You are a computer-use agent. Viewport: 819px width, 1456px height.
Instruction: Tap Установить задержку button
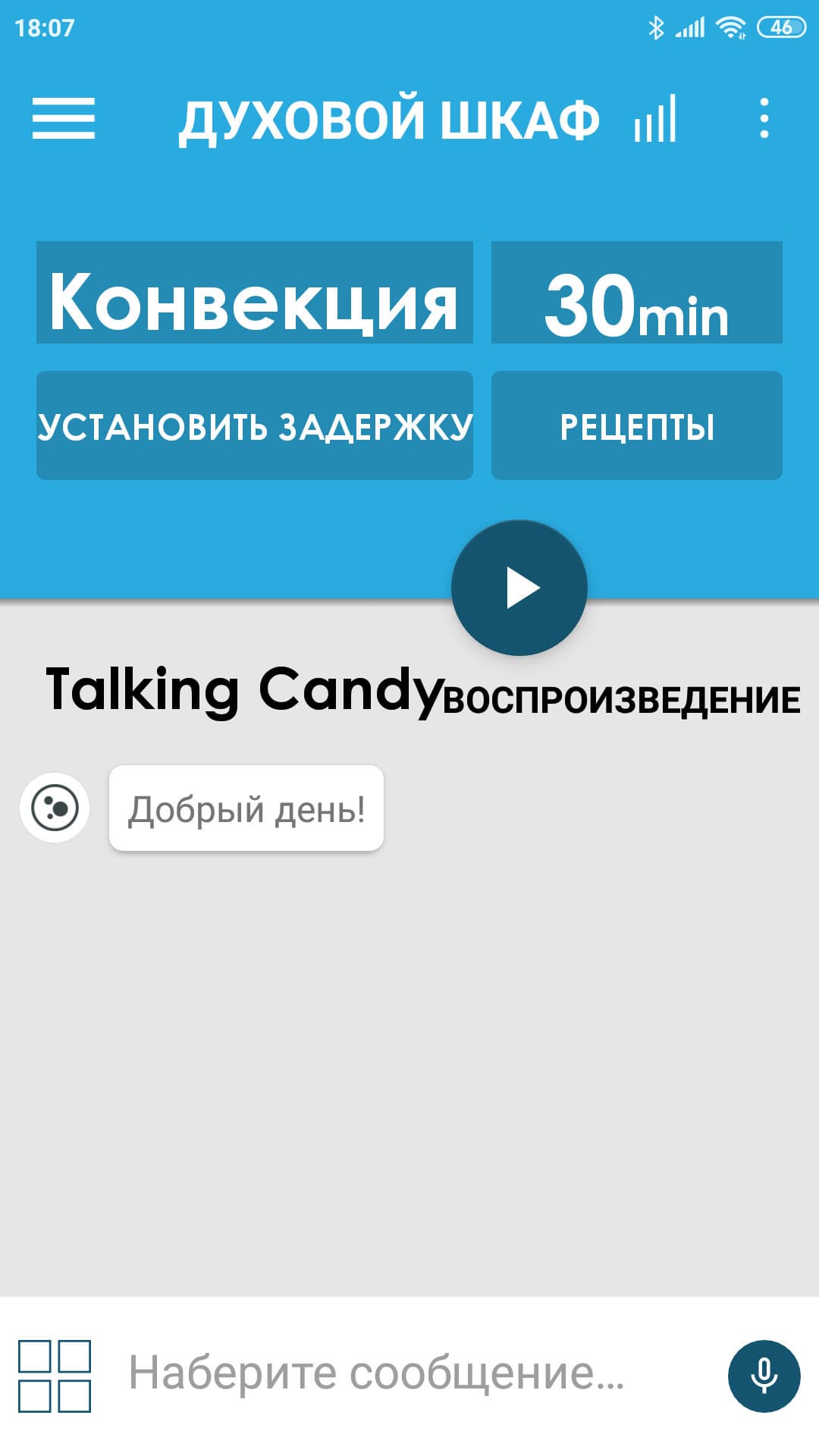[255, 425]
